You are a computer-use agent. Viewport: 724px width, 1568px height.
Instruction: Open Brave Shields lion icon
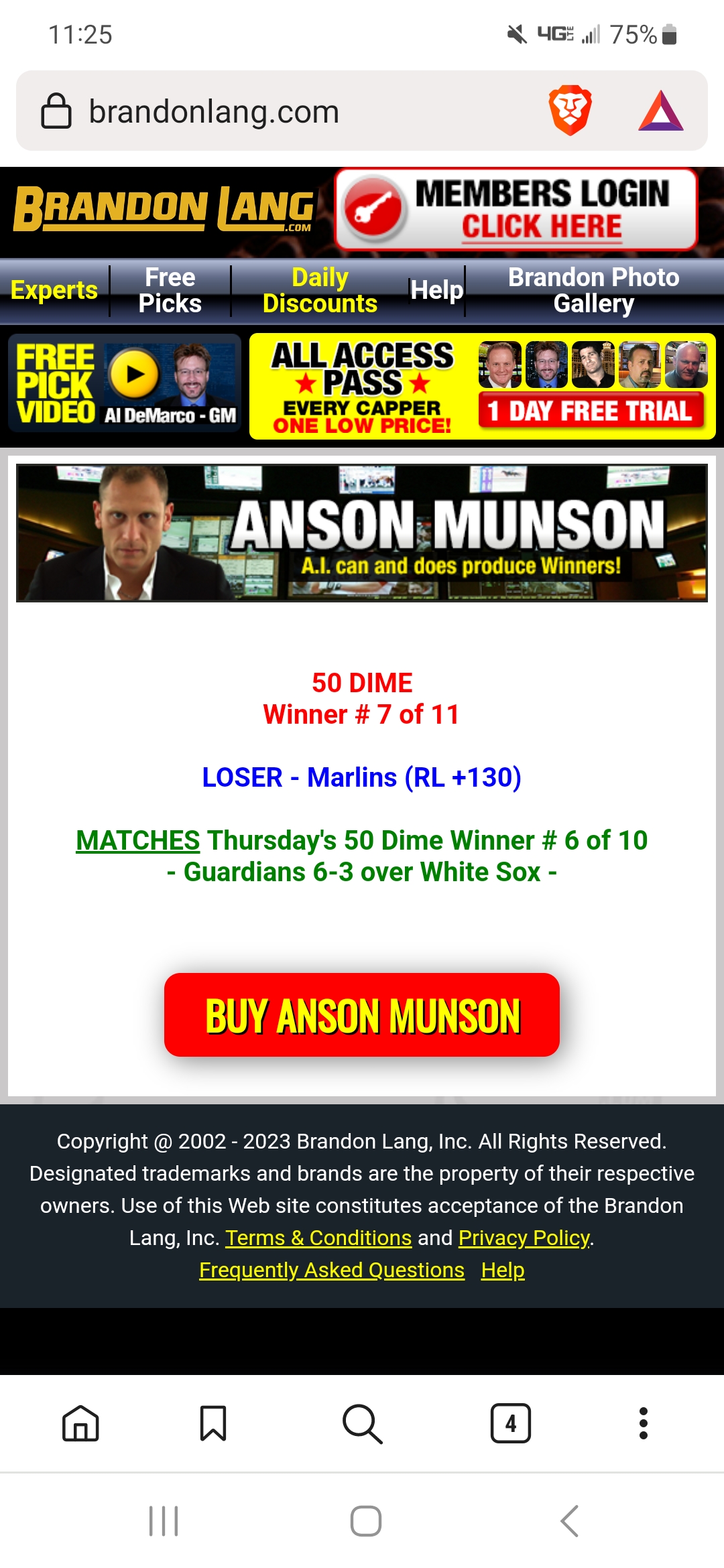570,111
